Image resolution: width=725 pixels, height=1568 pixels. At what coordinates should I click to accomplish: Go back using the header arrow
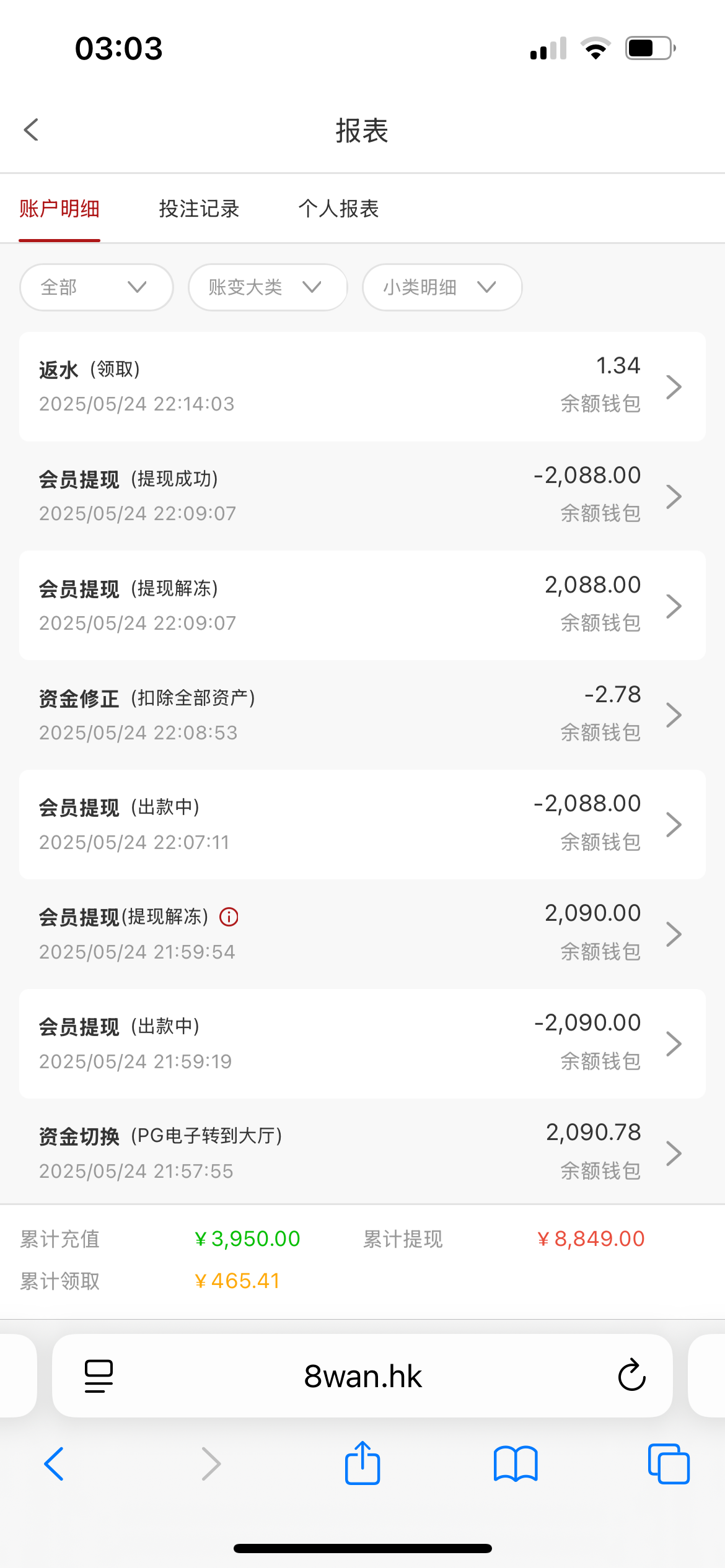click(31, 130)
